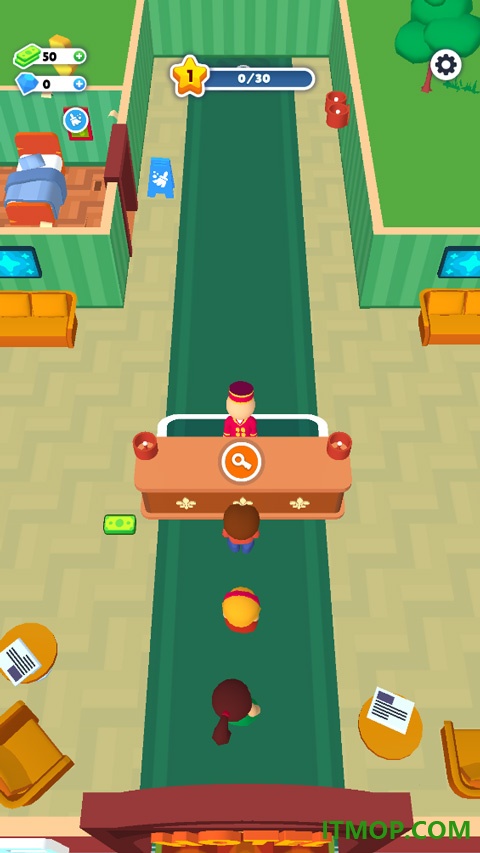Add more diamonds with the blue plus
480x853 pixels.
point(79,84)
